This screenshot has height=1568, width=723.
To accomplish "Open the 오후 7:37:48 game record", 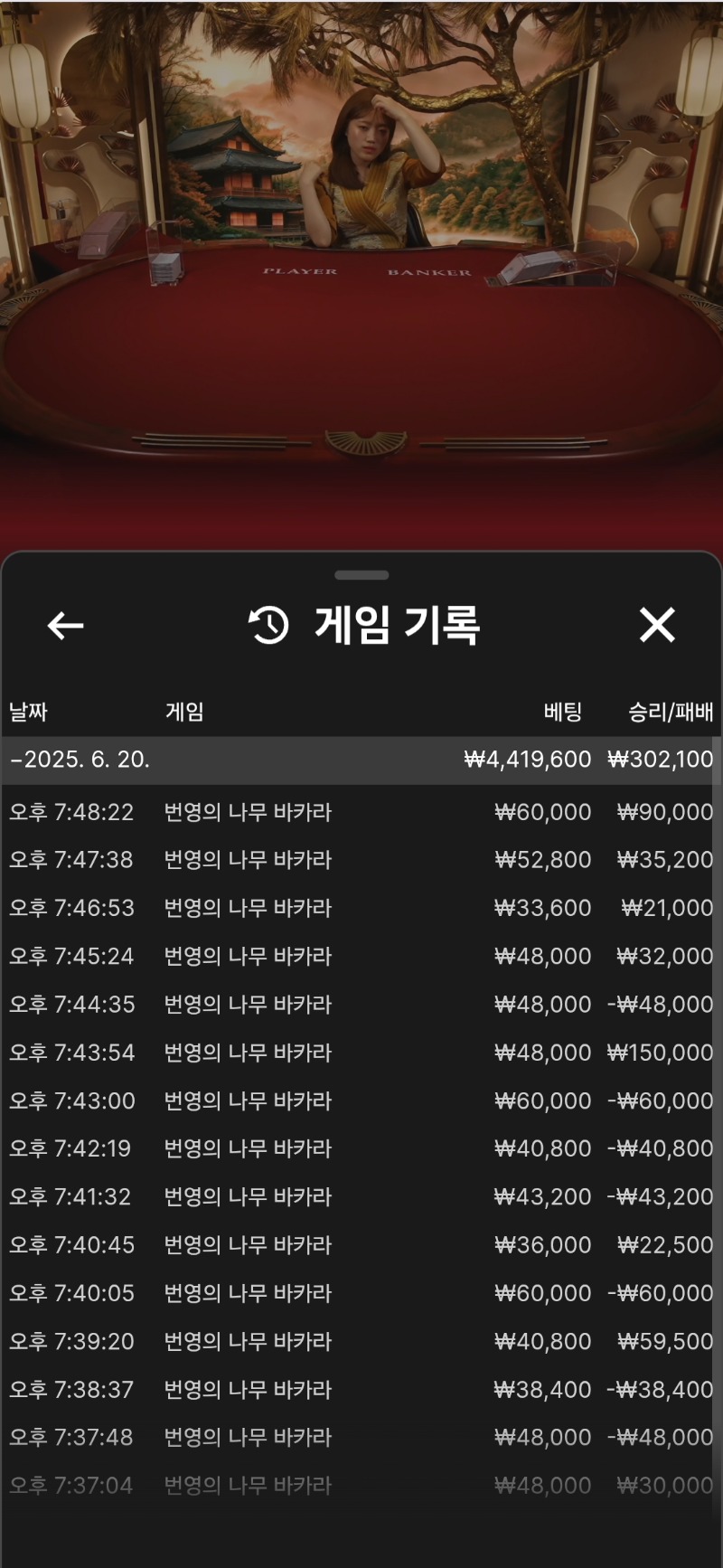I will [x=360, y=1437].
